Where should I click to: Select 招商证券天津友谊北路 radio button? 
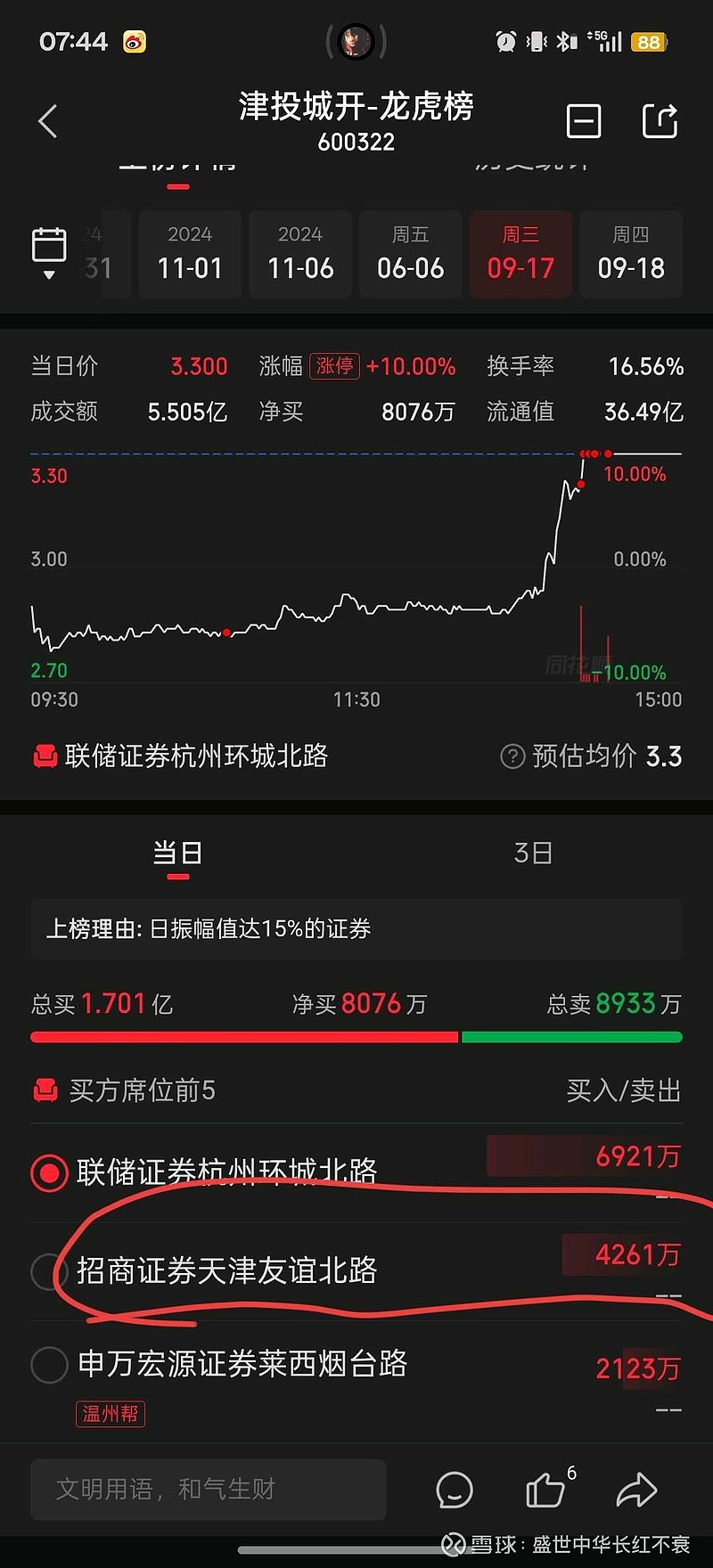point(49,1271)
